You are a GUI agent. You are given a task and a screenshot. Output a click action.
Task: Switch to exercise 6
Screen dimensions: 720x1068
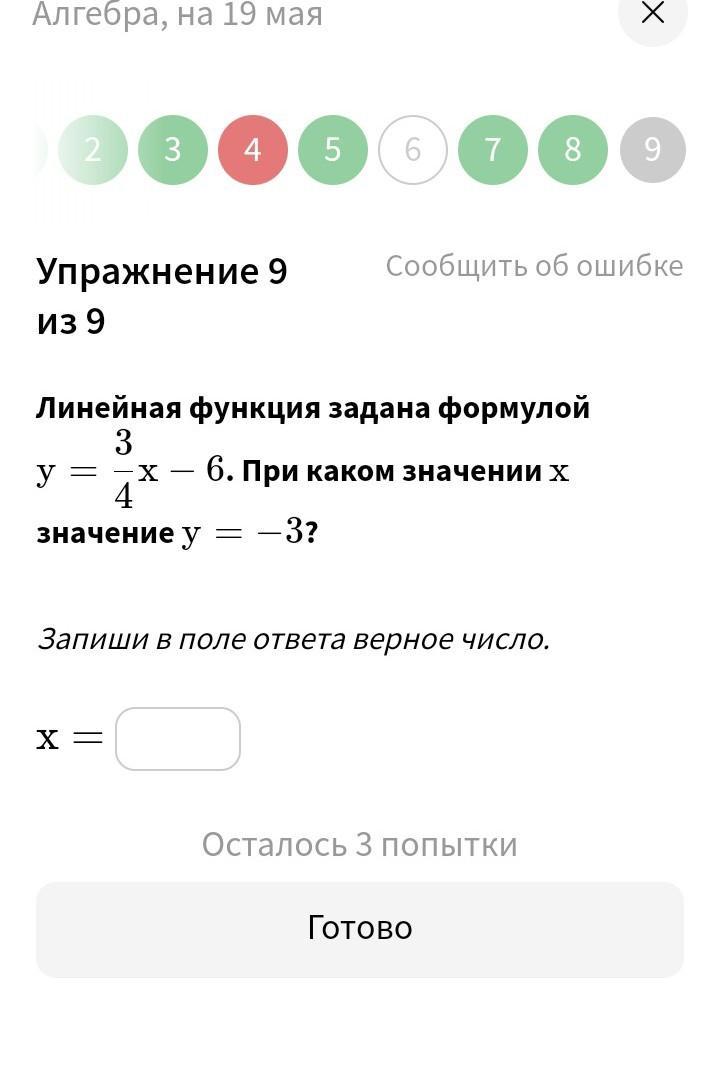click(413, 150)
